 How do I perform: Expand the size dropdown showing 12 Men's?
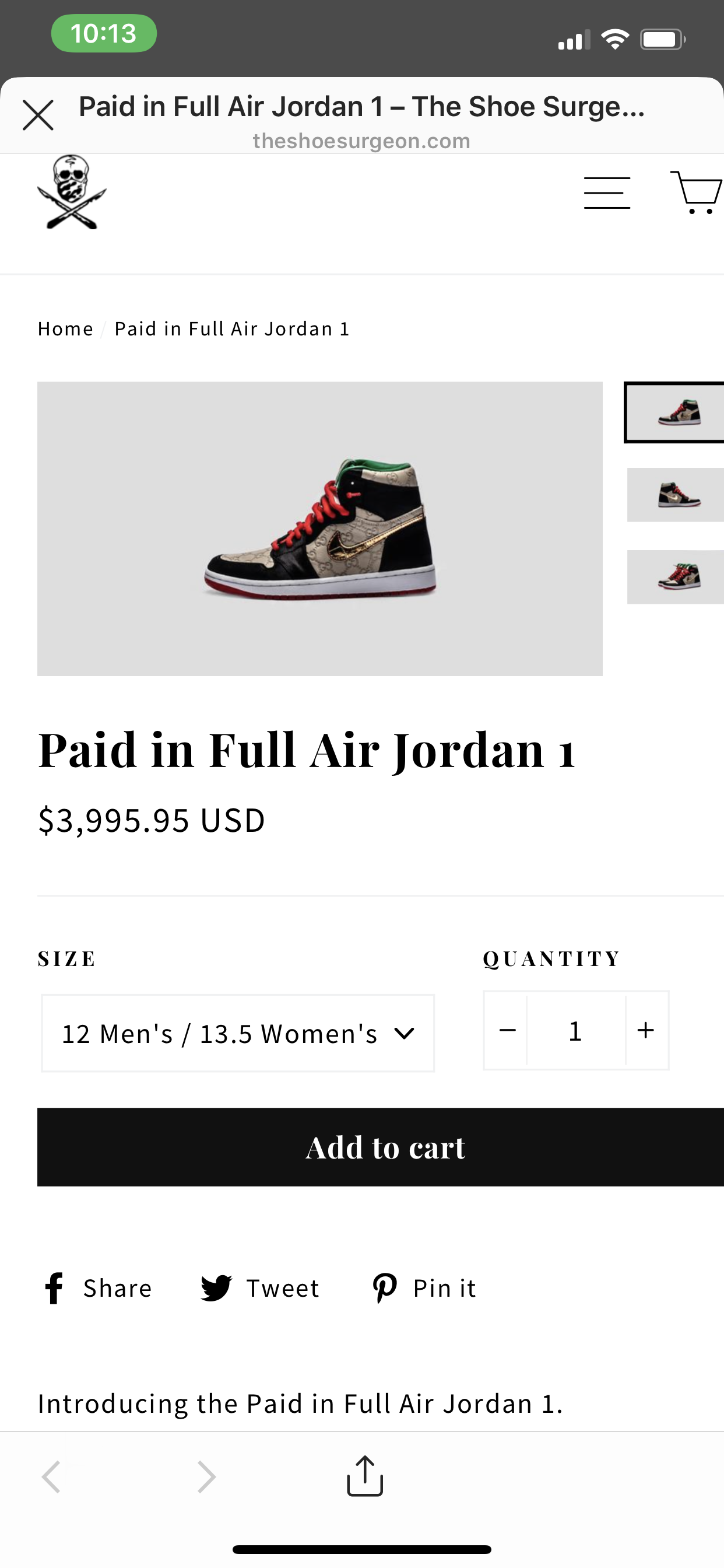pos(238,1033)
